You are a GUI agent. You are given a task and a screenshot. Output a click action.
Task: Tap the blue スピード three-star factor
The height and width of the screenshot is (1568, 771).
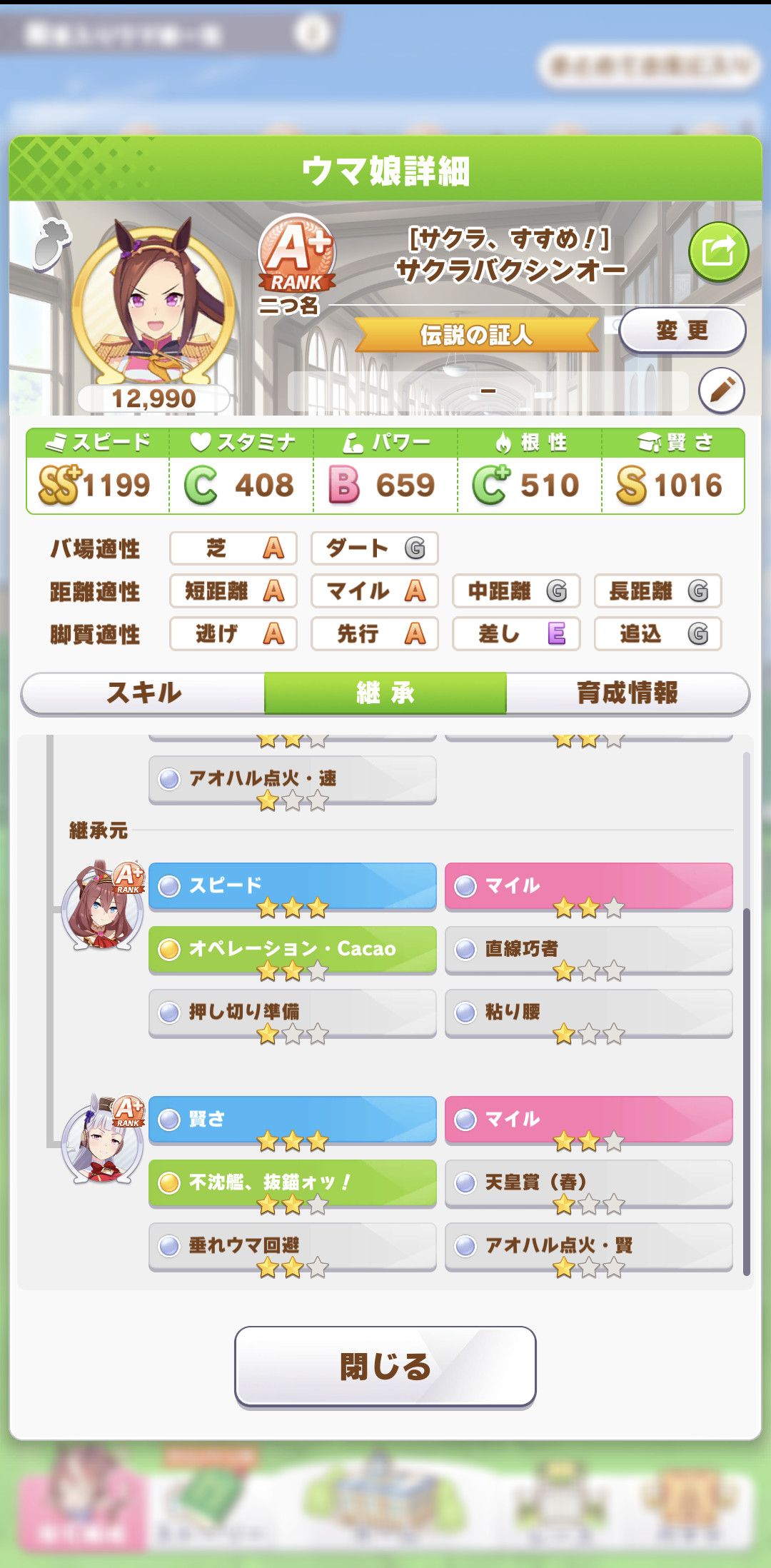pos(292,886)
